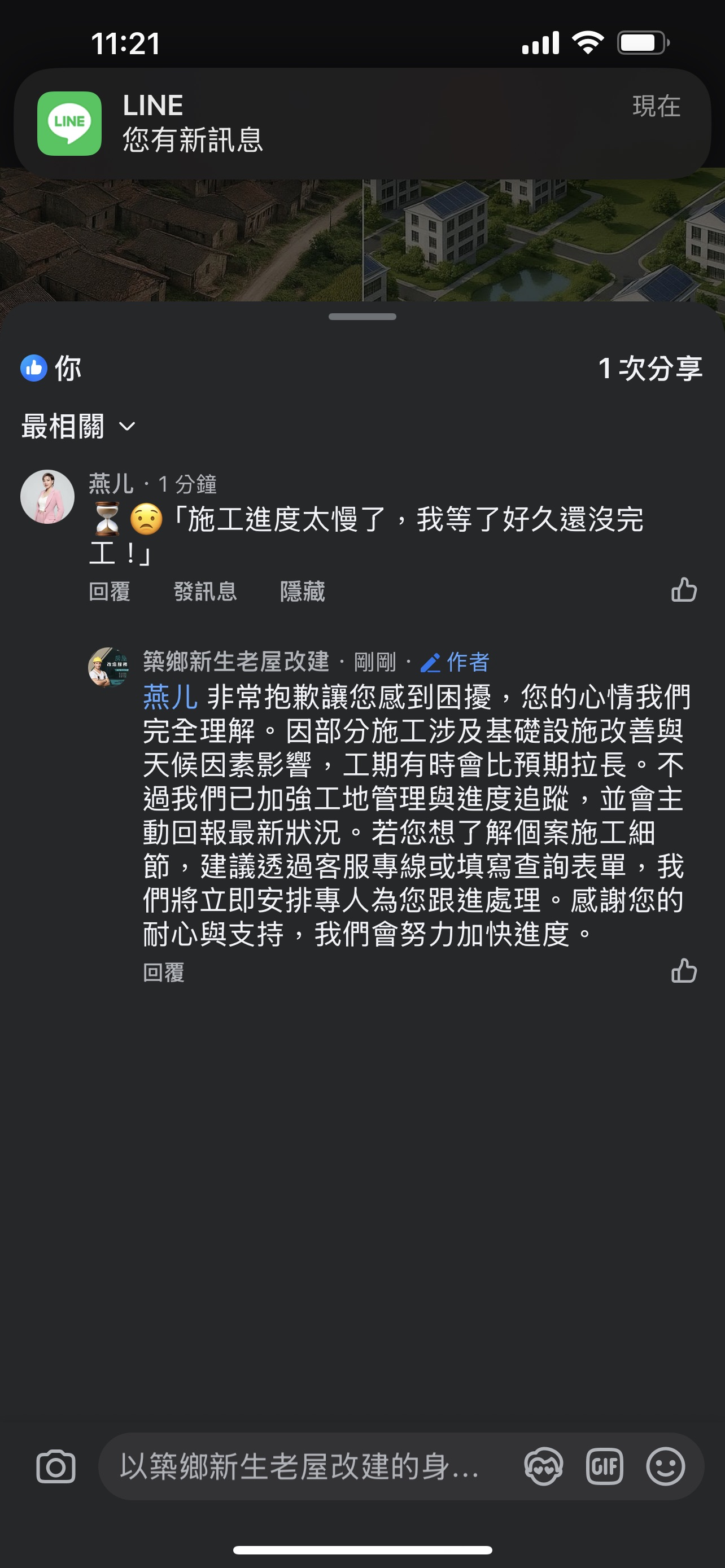The height and width of the screenshot is (1568, 725).
Task: Tap the 燕儿 mention in the author's reply
Action: click(x=170, y=697)
